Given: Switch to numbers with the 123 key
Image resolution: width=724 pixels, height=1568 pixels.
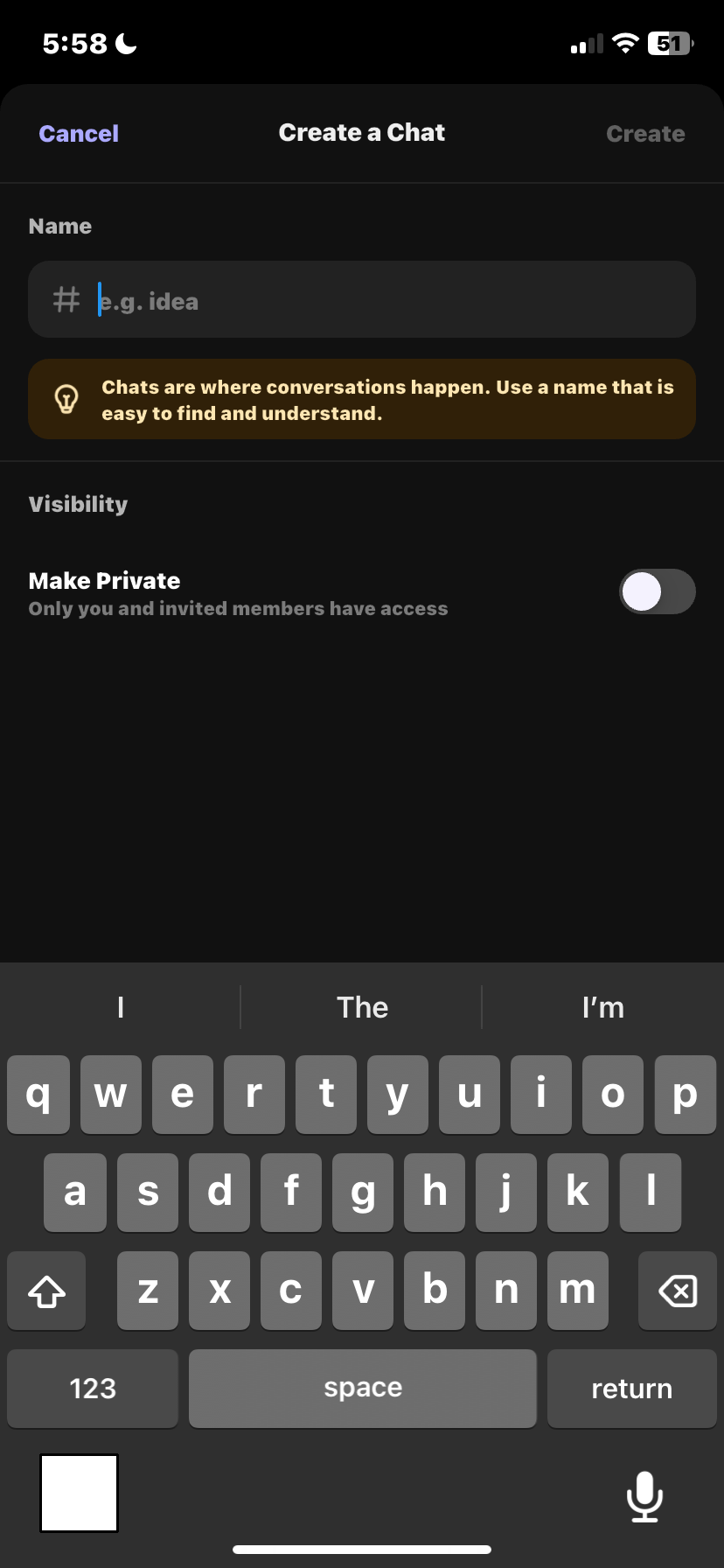Looking at the screenshot, I should coord(92,1388).
